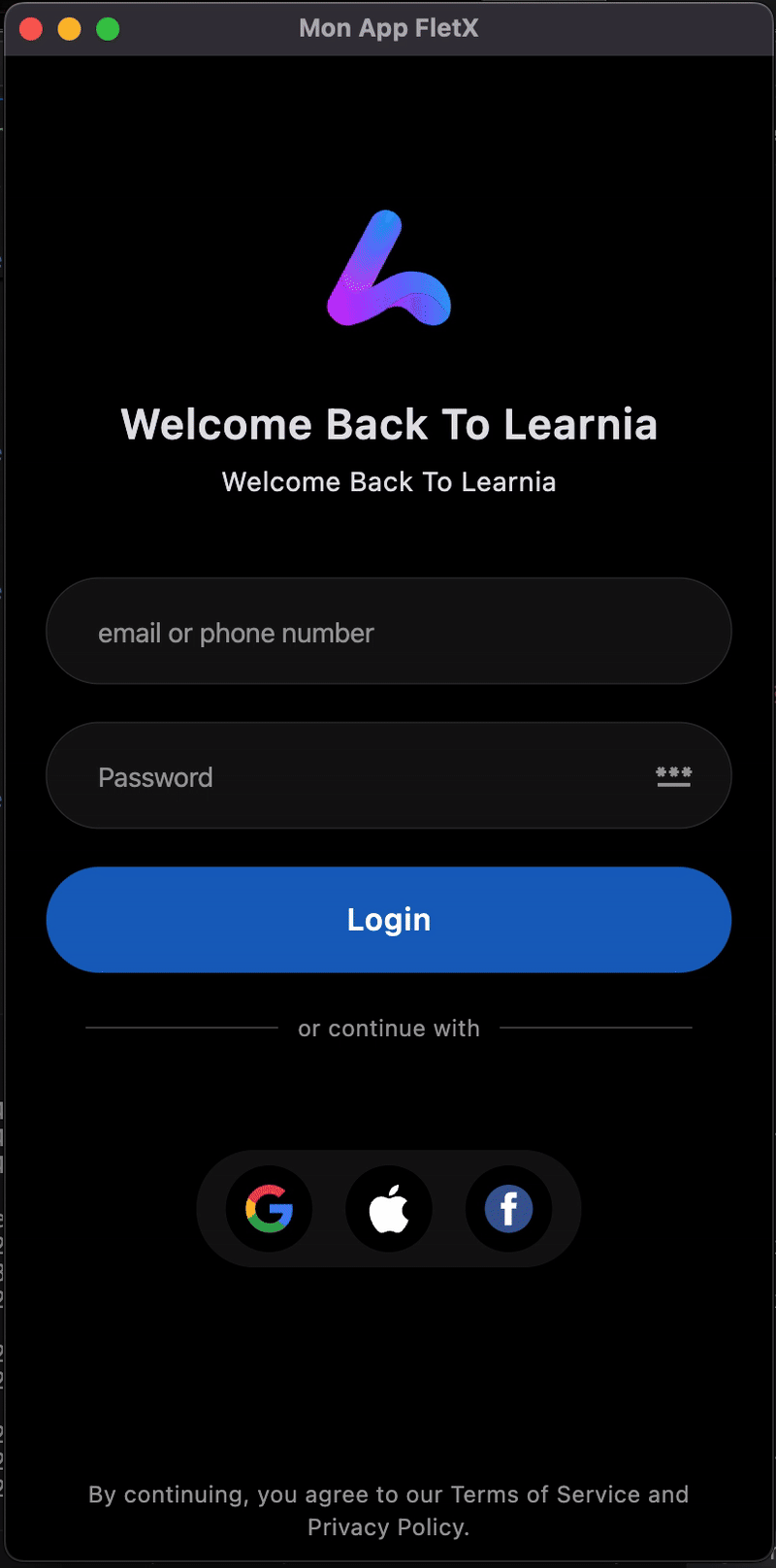Tap the Password input field

(x=359, y=776)
